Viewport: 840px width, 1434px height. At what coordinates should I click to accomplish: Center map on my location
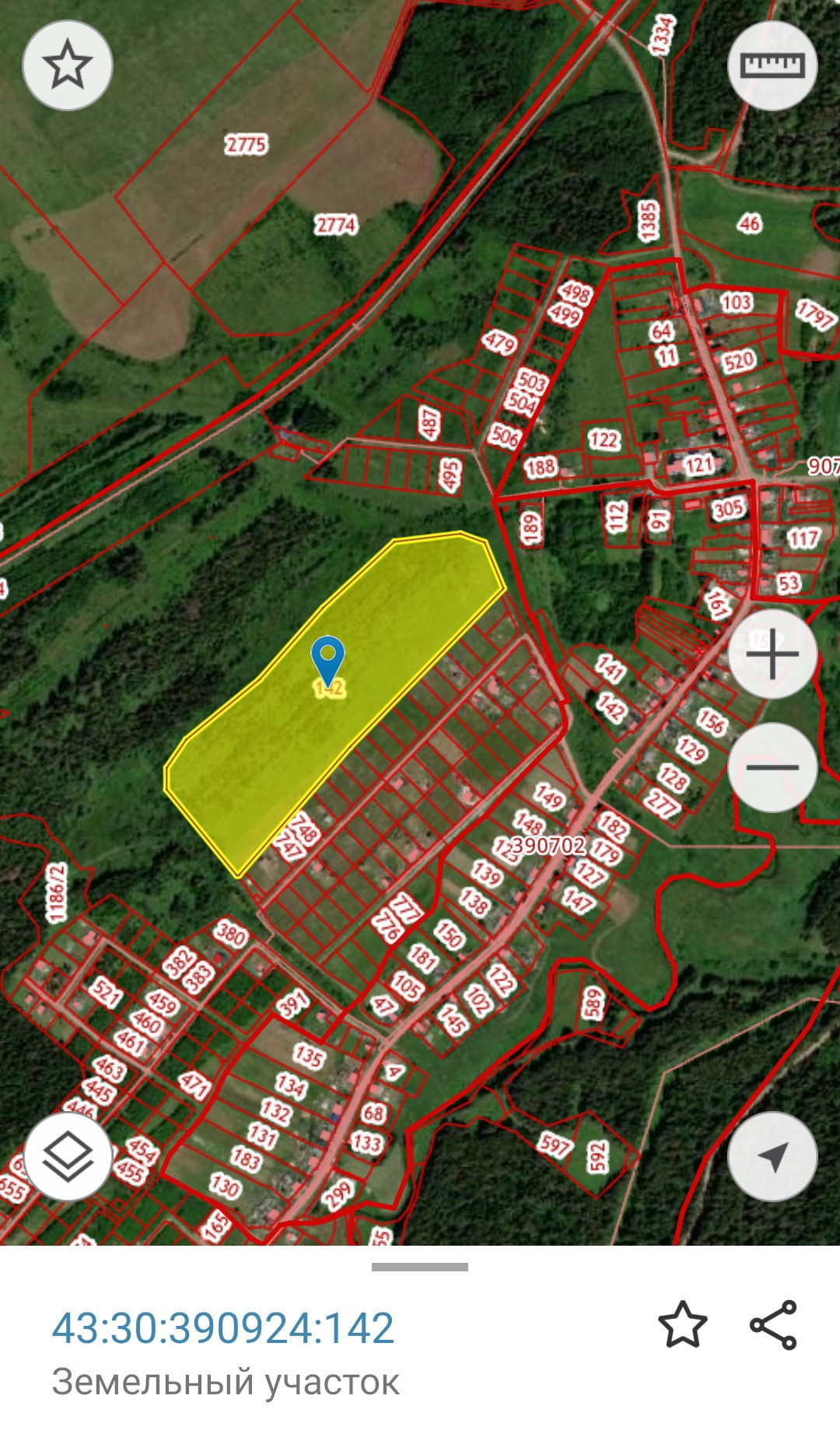772,1156
